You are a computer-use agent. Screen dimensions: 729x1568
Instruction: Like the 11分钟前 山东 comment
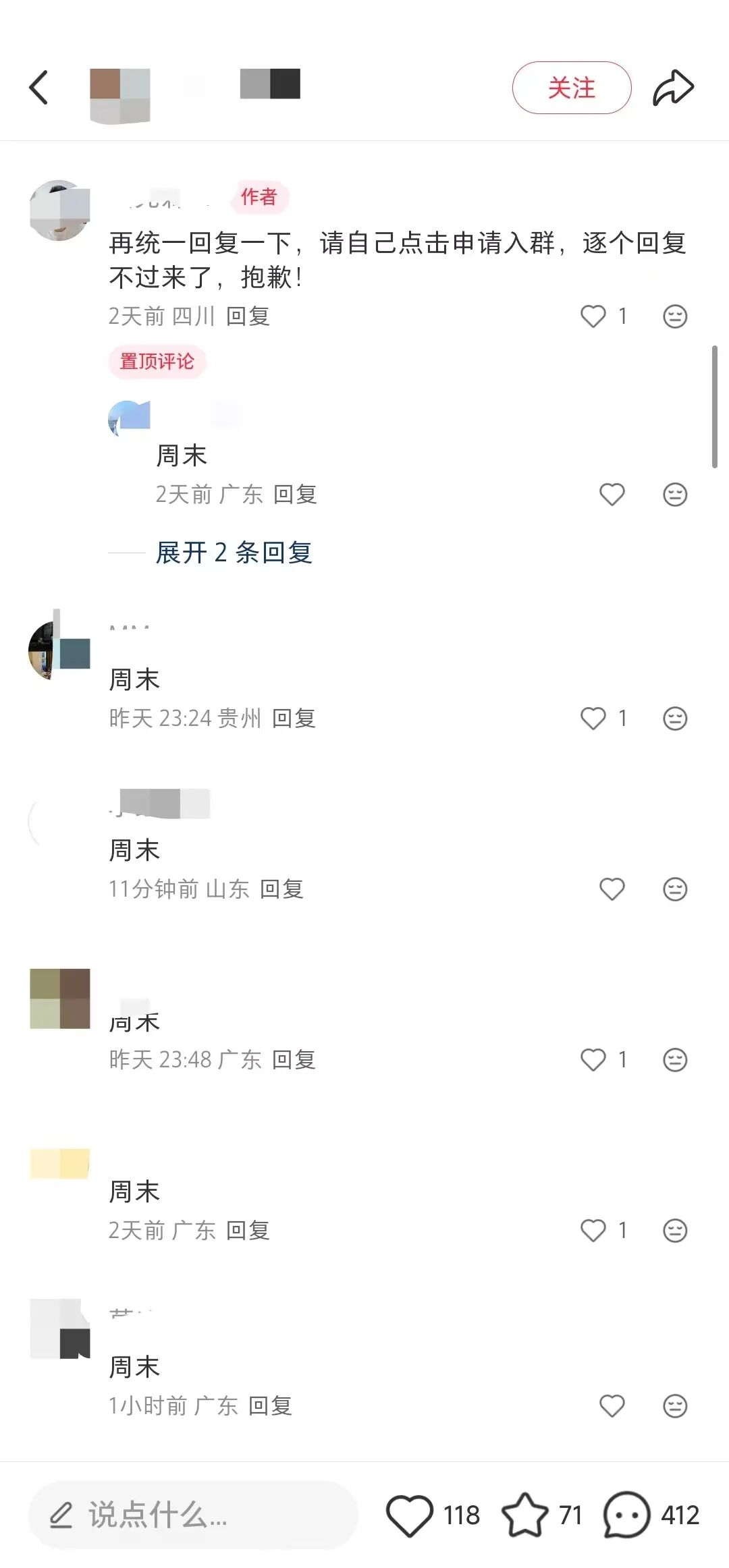pyautogui.click(x=612, y=889)
